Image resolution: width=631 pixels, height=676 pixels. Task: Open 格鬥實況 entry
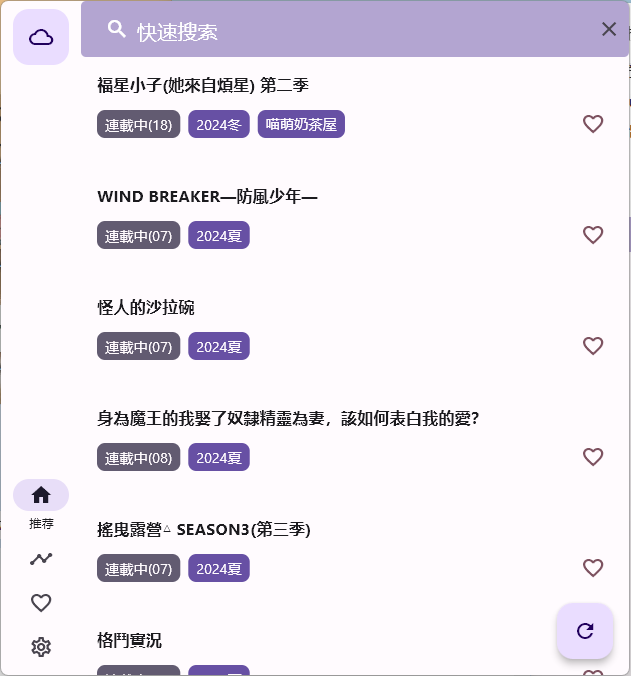tap(130, 640)
